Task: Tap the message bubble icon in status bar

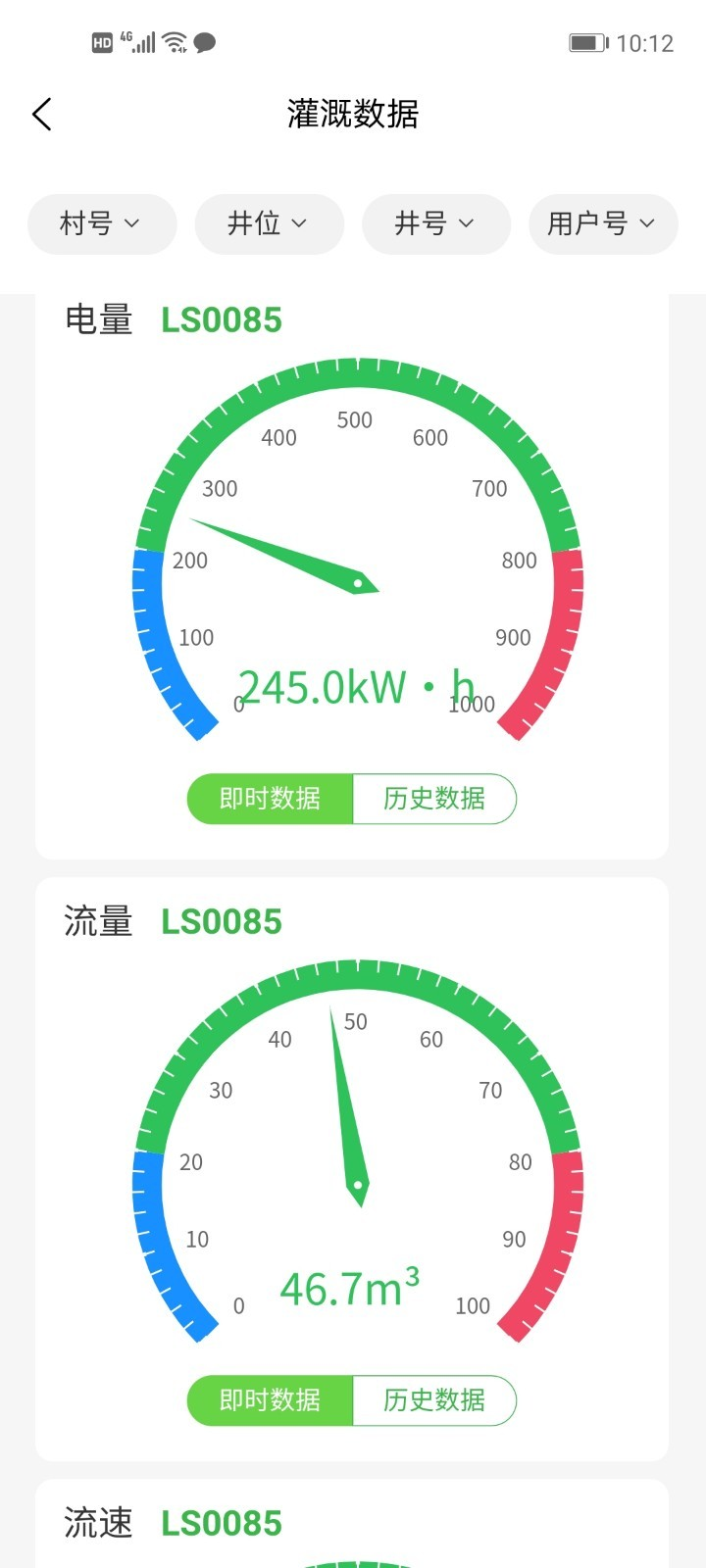Action: point(204,43)
